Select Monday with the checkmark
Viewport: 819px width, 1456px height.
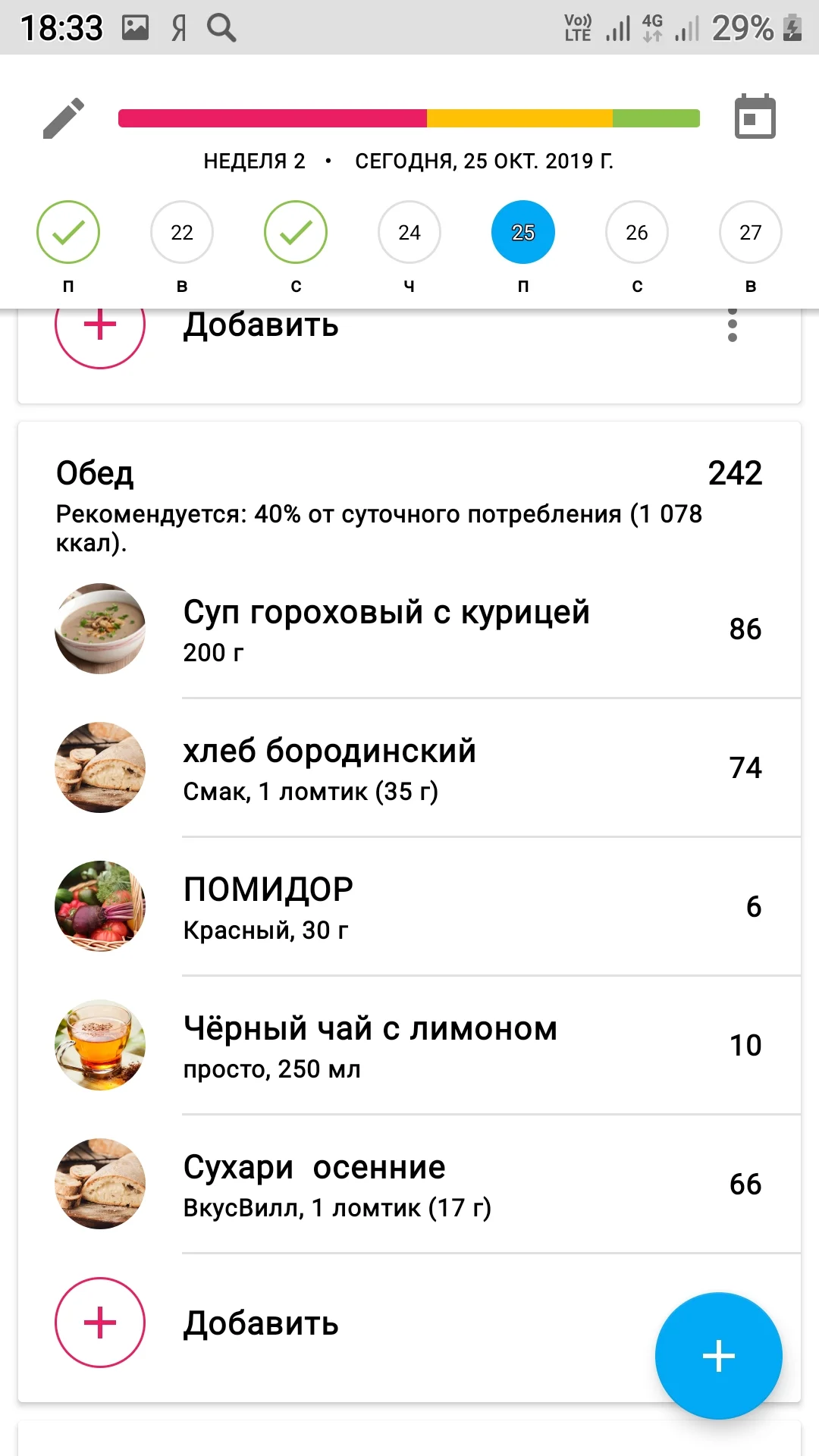pyautogui.click(x=68, y=232)
